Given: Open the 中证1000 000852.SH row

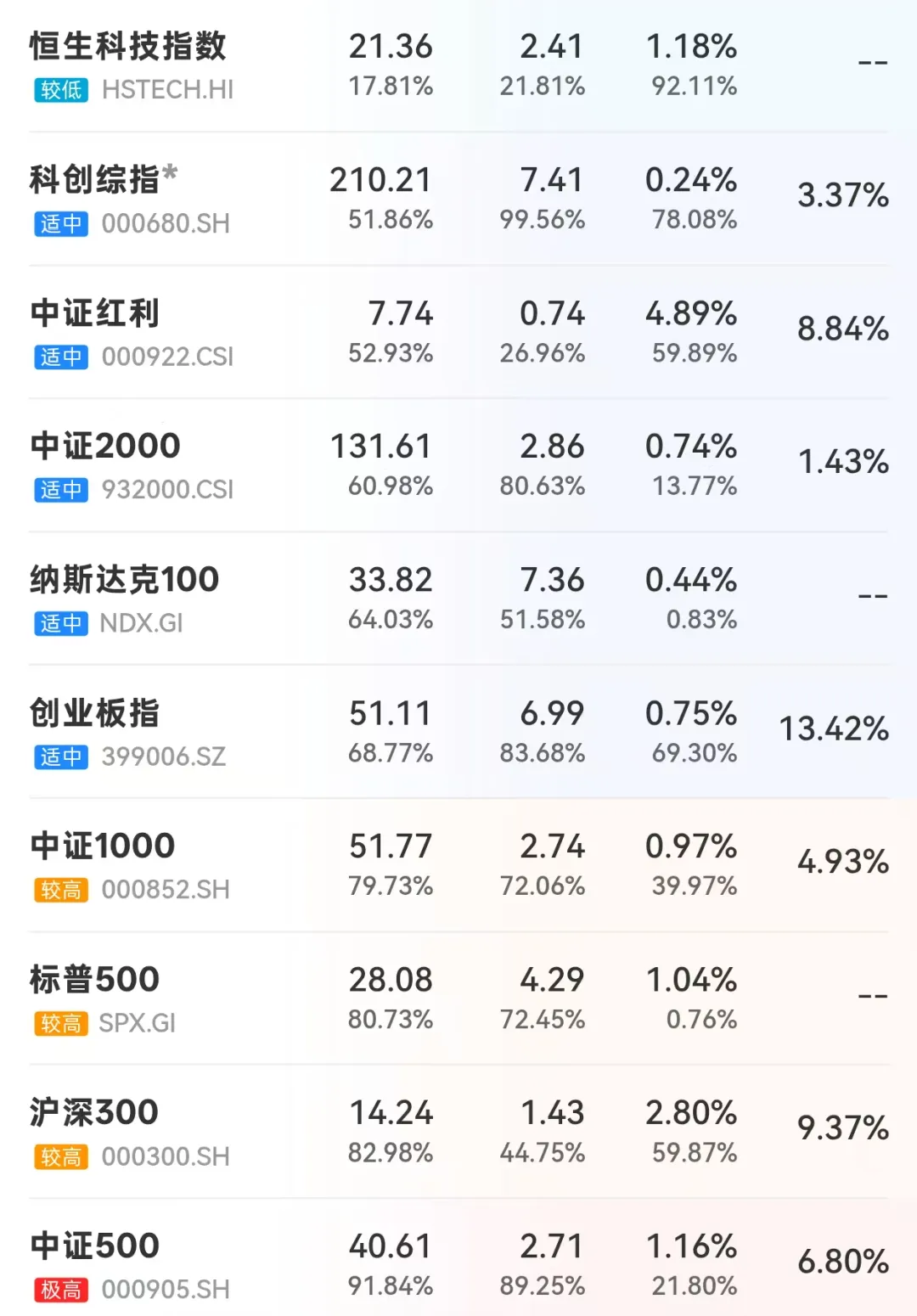Looking at the screenshot, I should click(x=458, y=865).
